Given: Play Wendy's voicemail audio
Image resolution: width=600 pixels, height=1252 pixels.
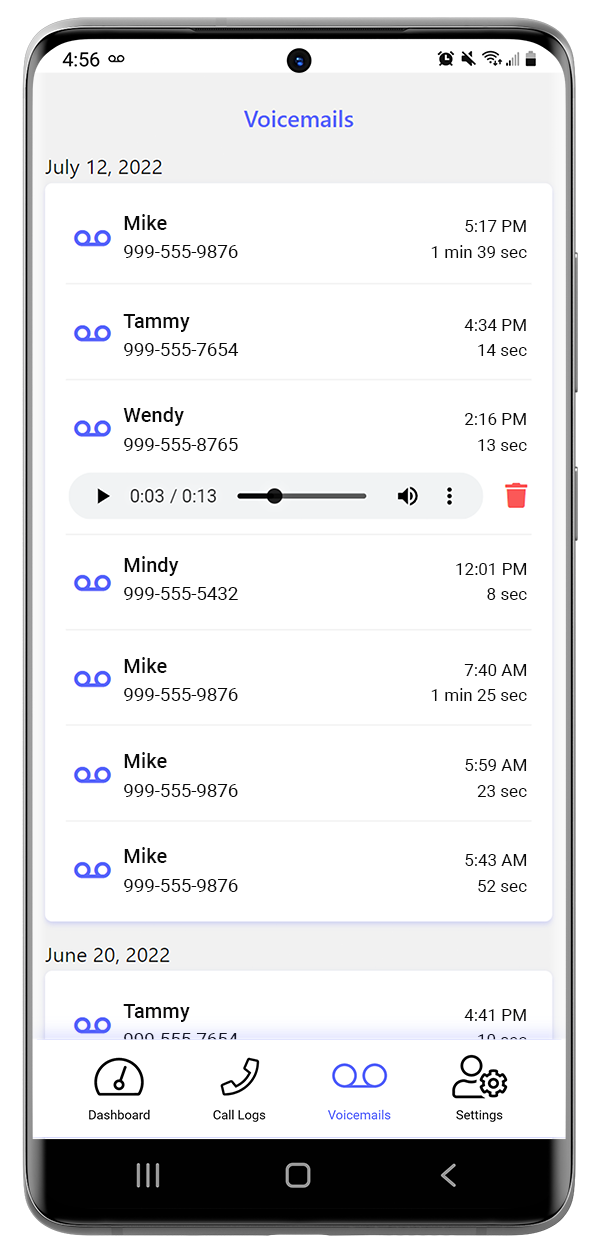Looking at the screenshot, I should click(x=103, y=496).
